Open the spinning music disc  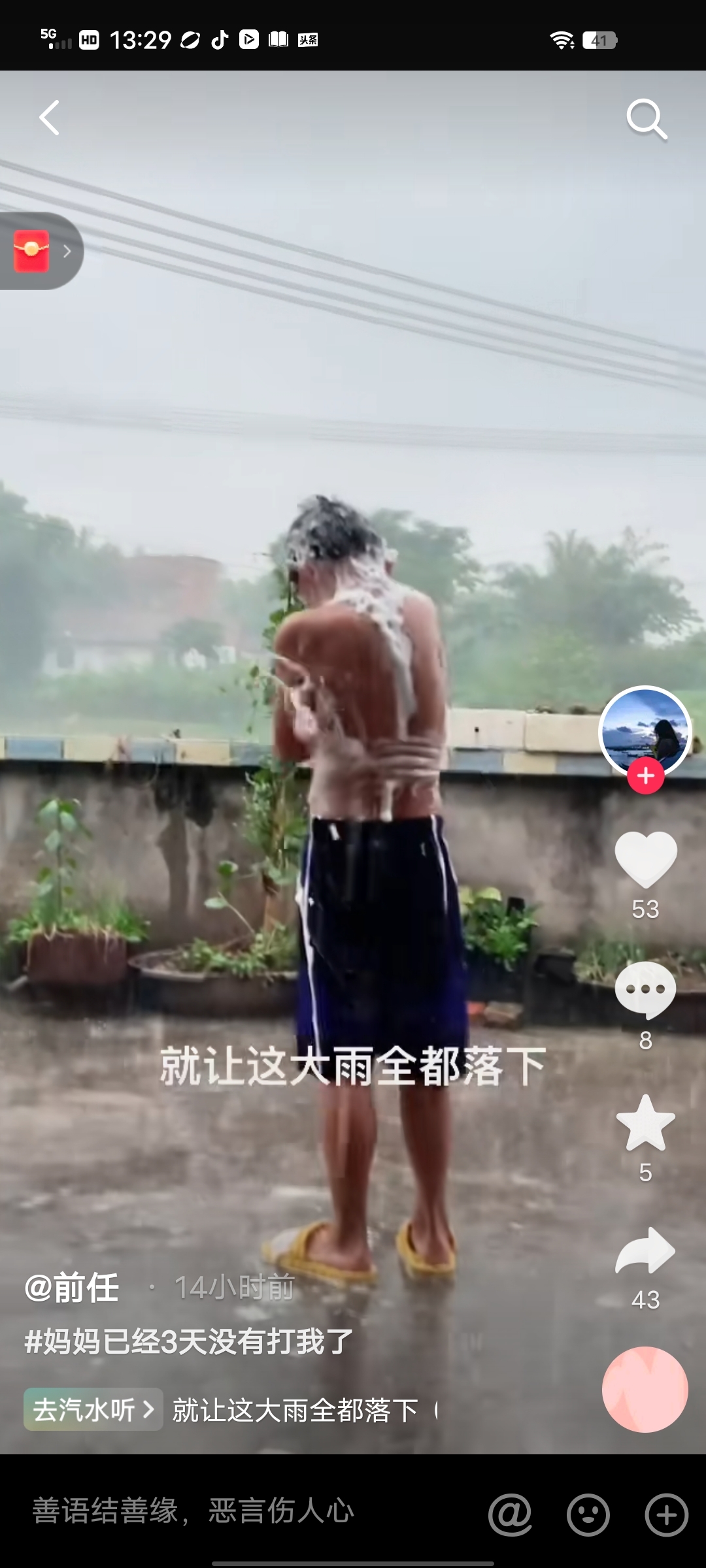tap(645, 1390)
